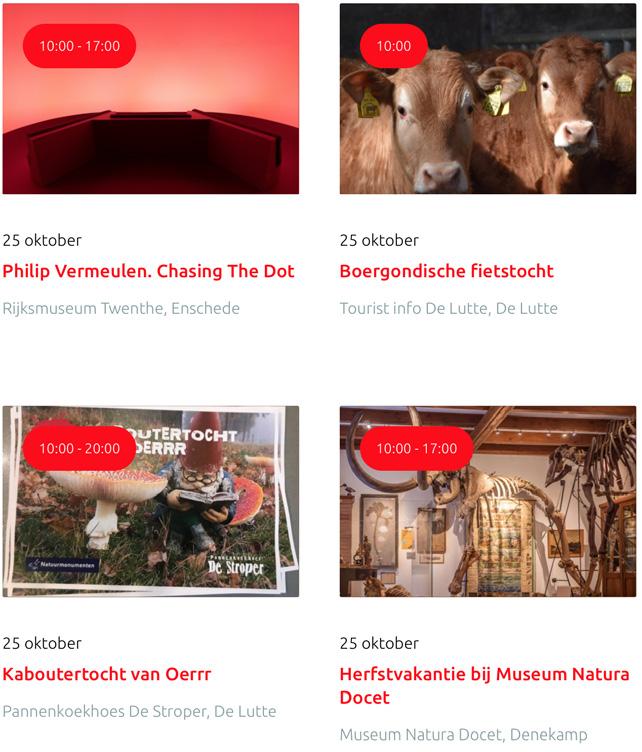The width and height of the screenshot is (642, 752).
Task: Open Kaboutertocht van Oerrr event details
Action: [106, 674]
